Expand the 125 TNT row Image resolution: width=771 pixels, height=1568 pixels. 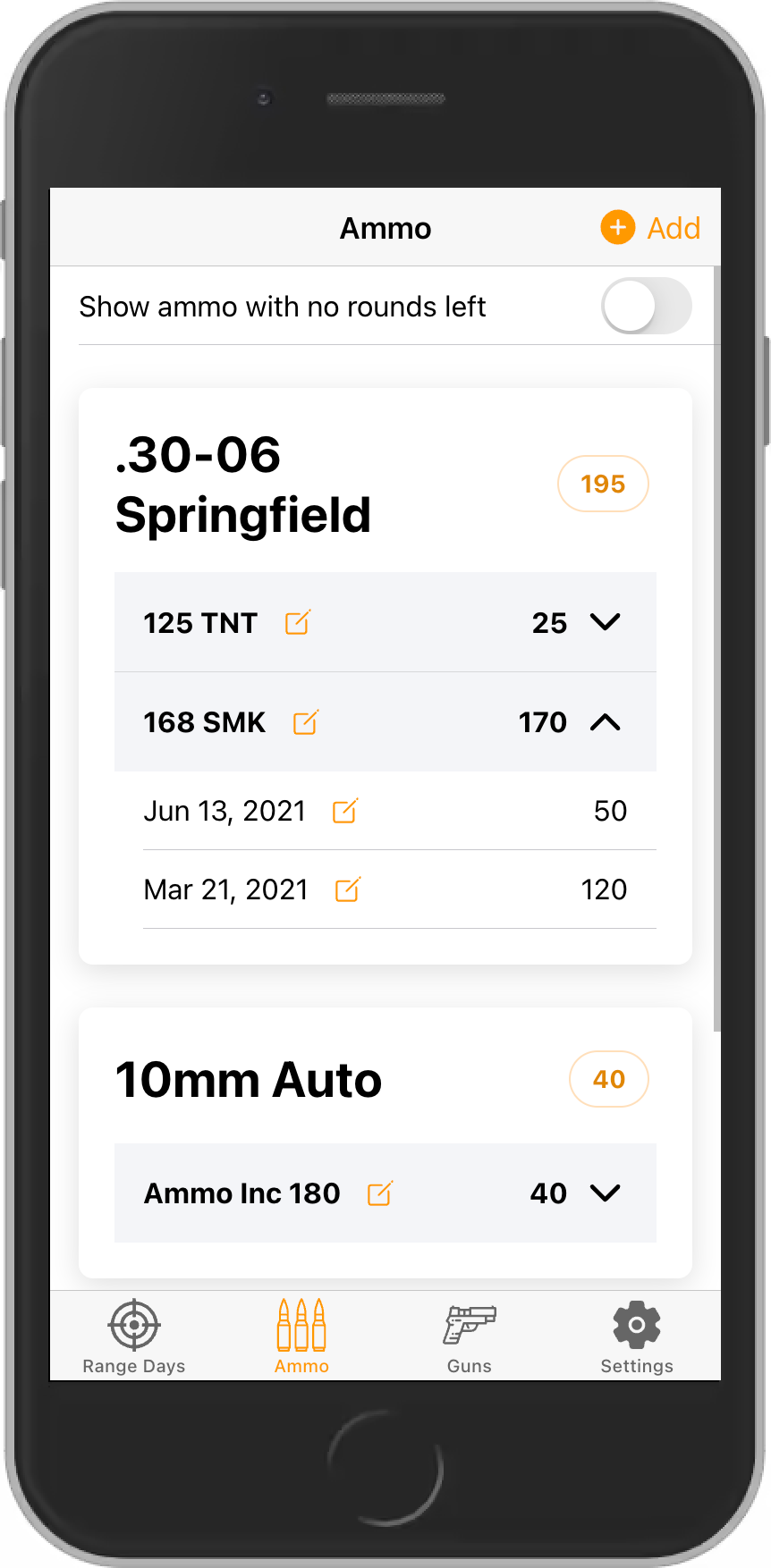click(606, 622)
